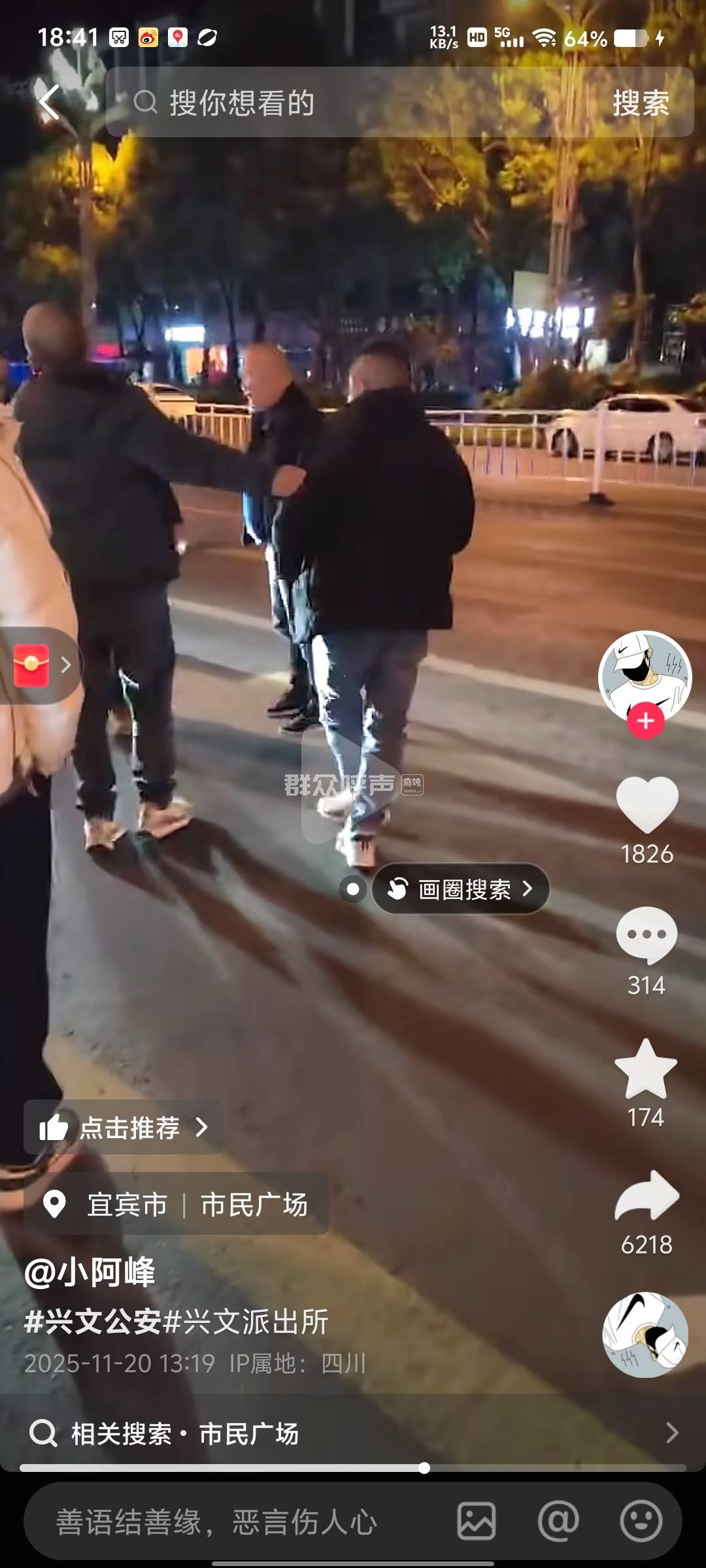Viewport: 706px width, 1568px height.
Task: Open the author's profile avatar
Action: (x=645, y=674)
